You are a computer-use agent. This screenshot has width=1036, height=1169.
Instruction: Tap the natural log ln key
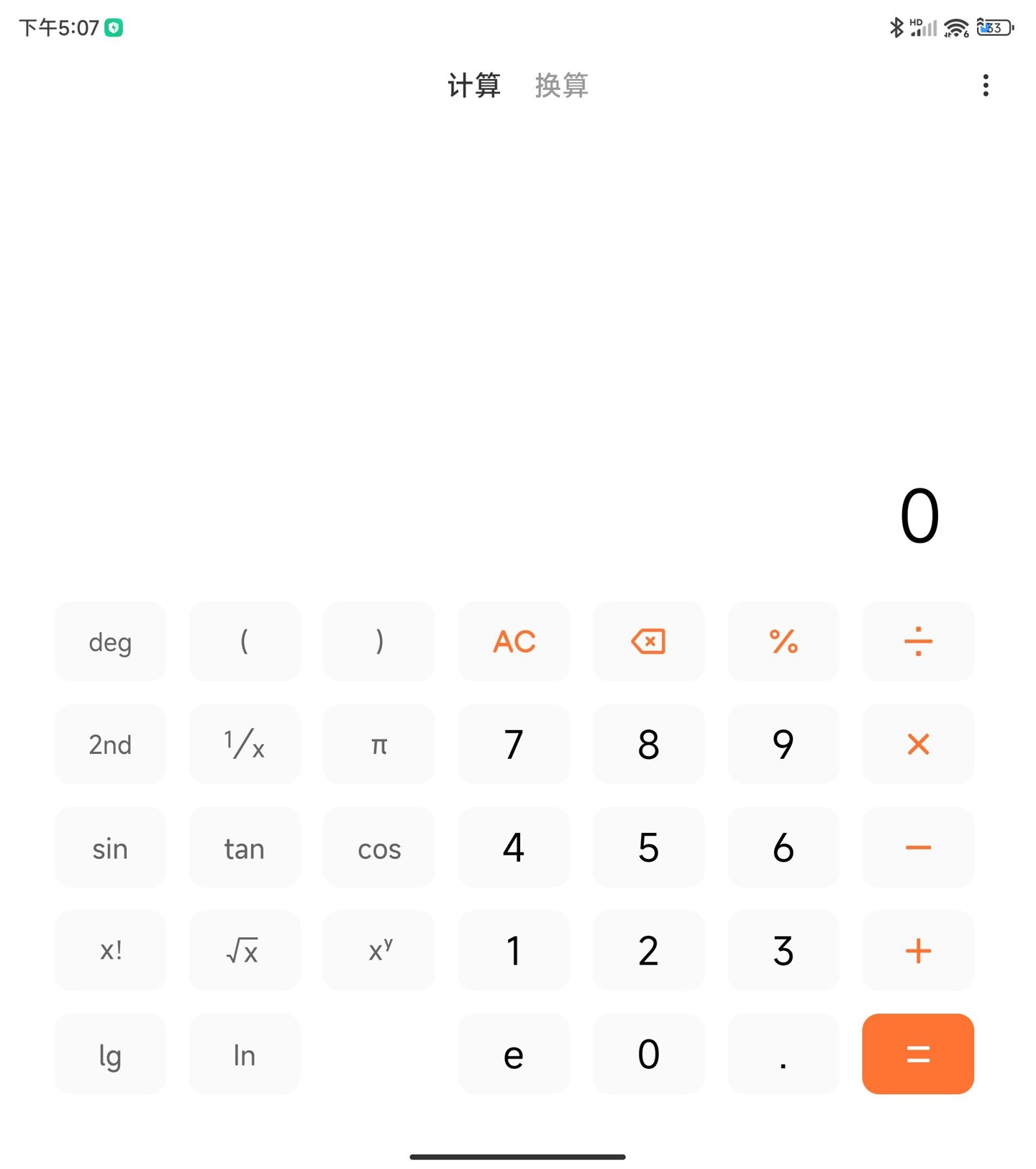pyautogui.click(x=244, y=1055)
